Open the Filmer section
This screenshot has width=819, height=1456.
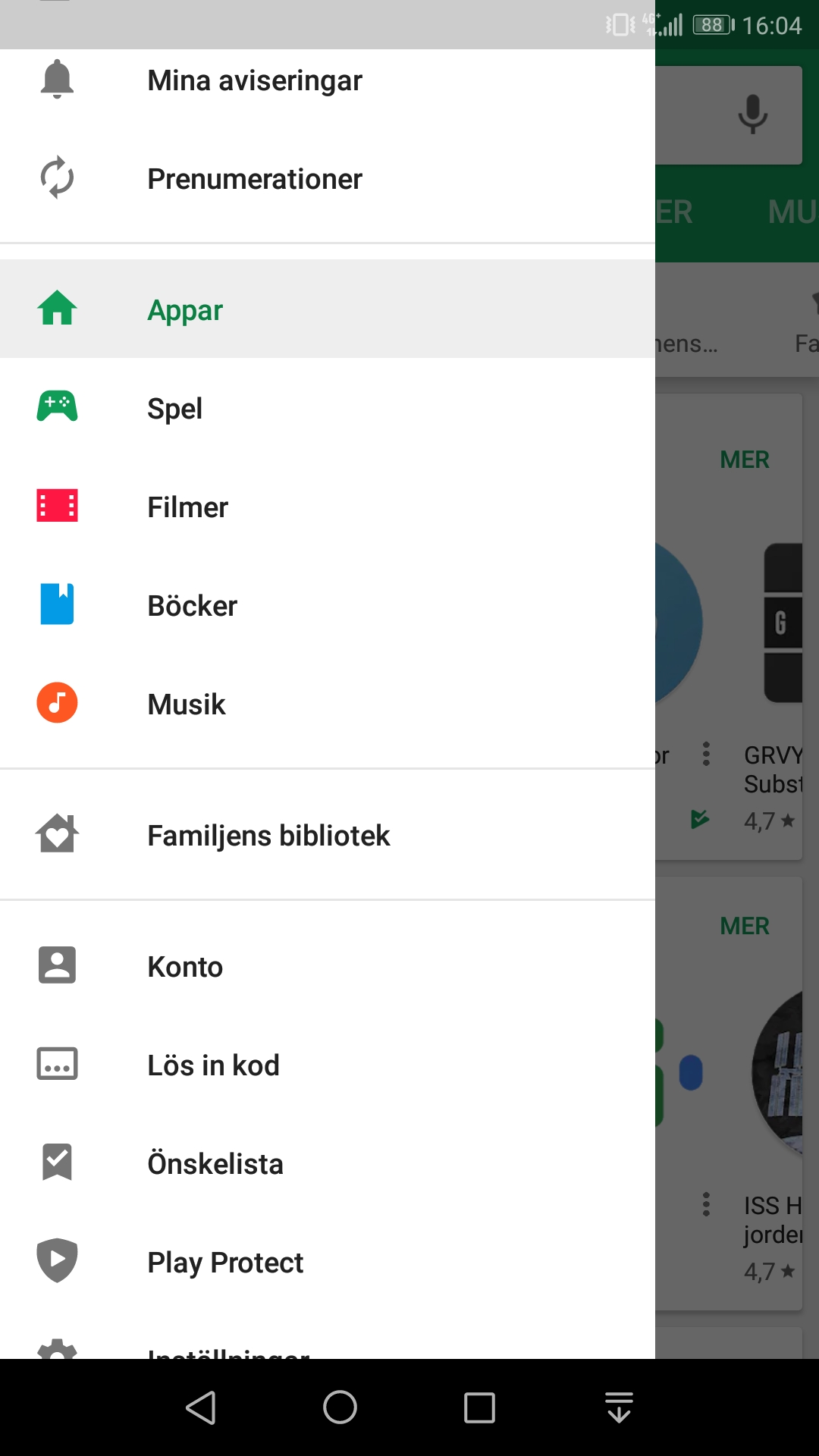coord(328,507)
